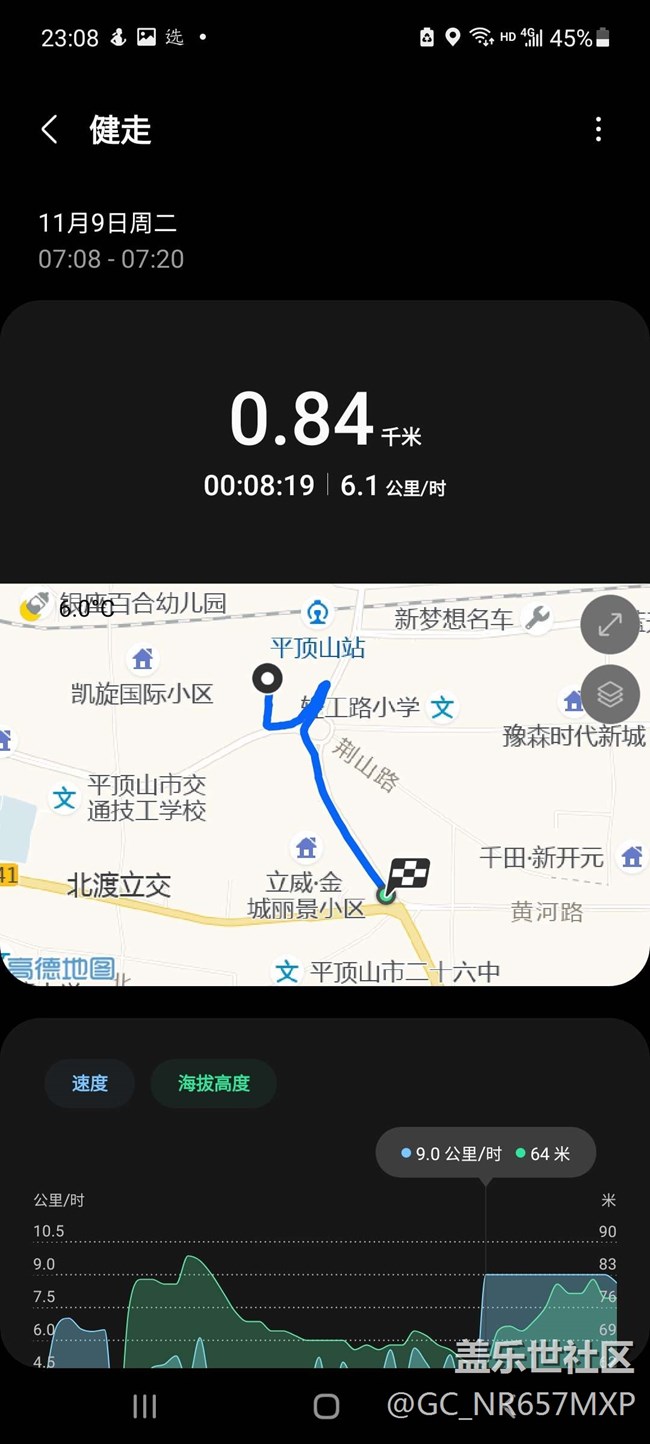The width and height of the screenshot is (650, 1444).
Task: Open the three-dot overflow menu
Action: 598,129
